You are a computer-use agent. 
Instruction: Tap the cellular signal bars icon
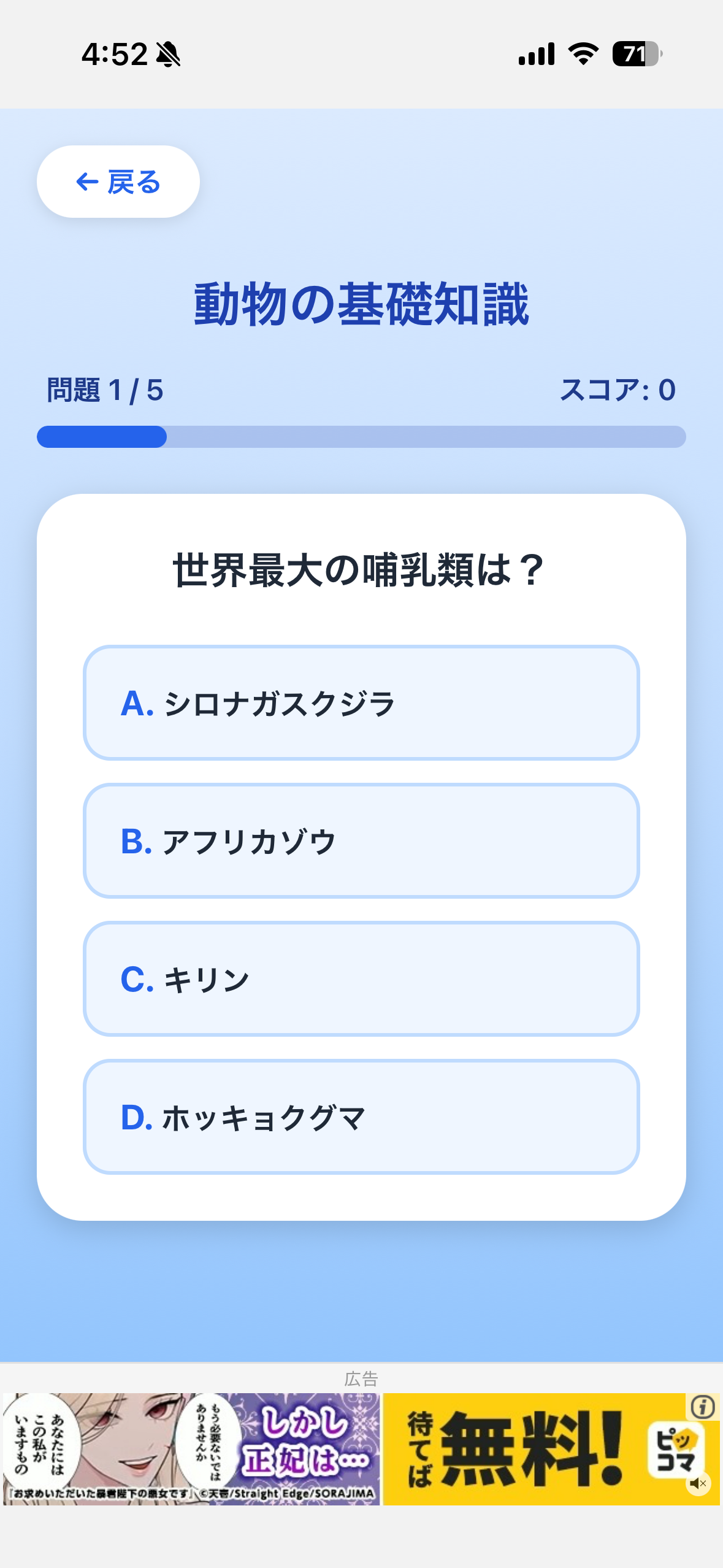533,55
